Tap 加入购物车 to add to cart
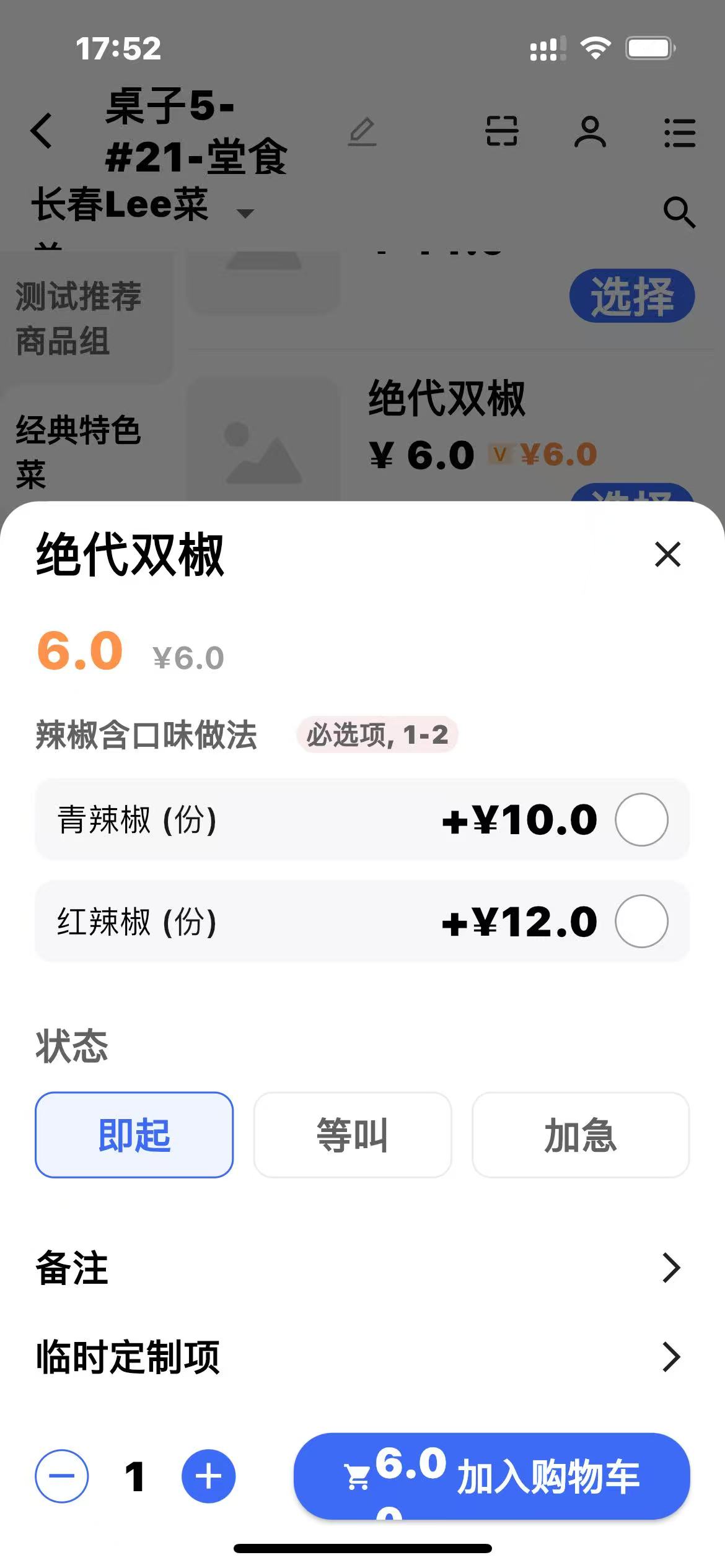This screenshot has height=1568, width=725. pos(491,1476)
